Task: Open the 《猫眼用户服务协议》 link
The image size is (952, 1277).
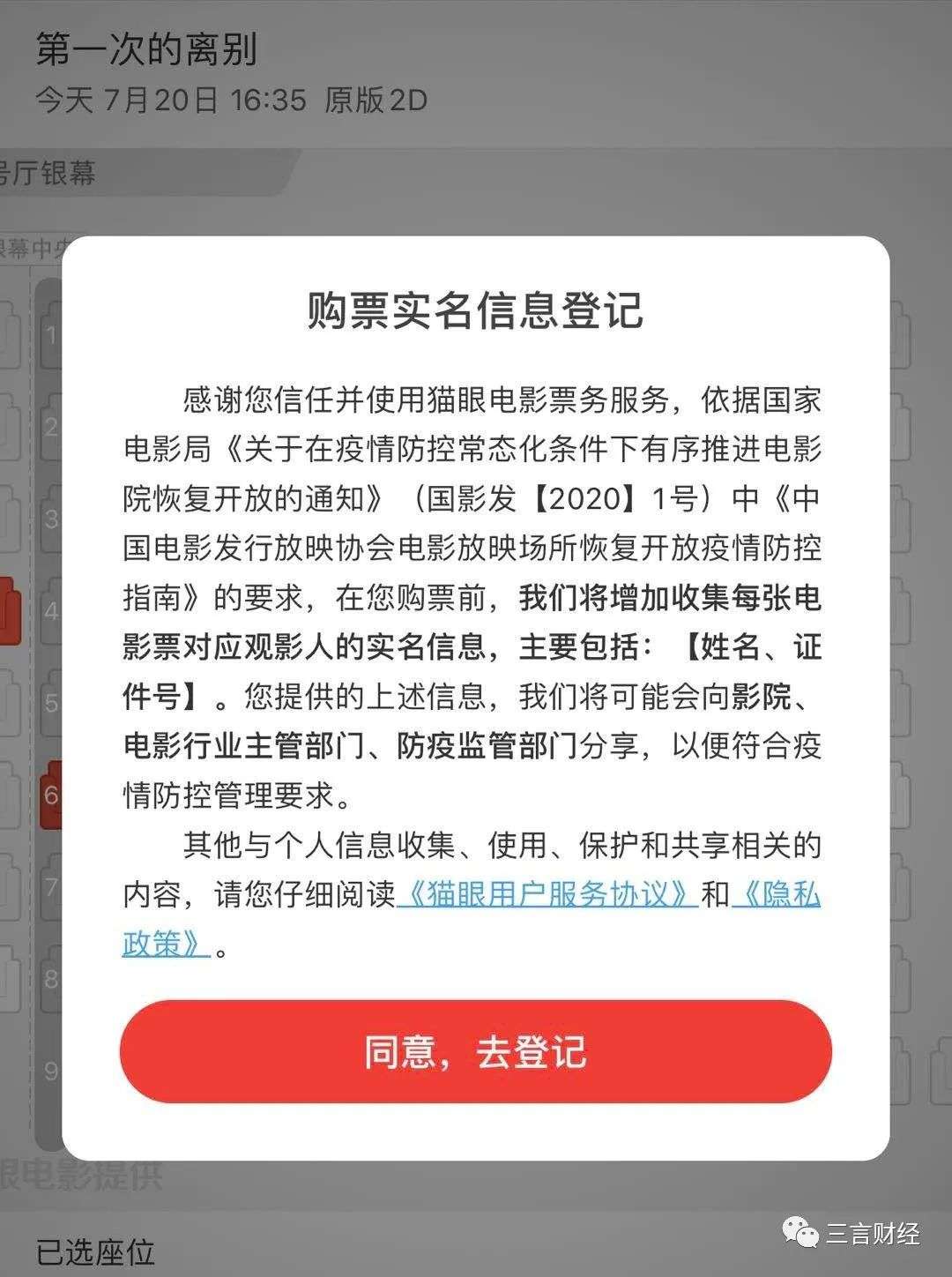Action: [547, 894]
